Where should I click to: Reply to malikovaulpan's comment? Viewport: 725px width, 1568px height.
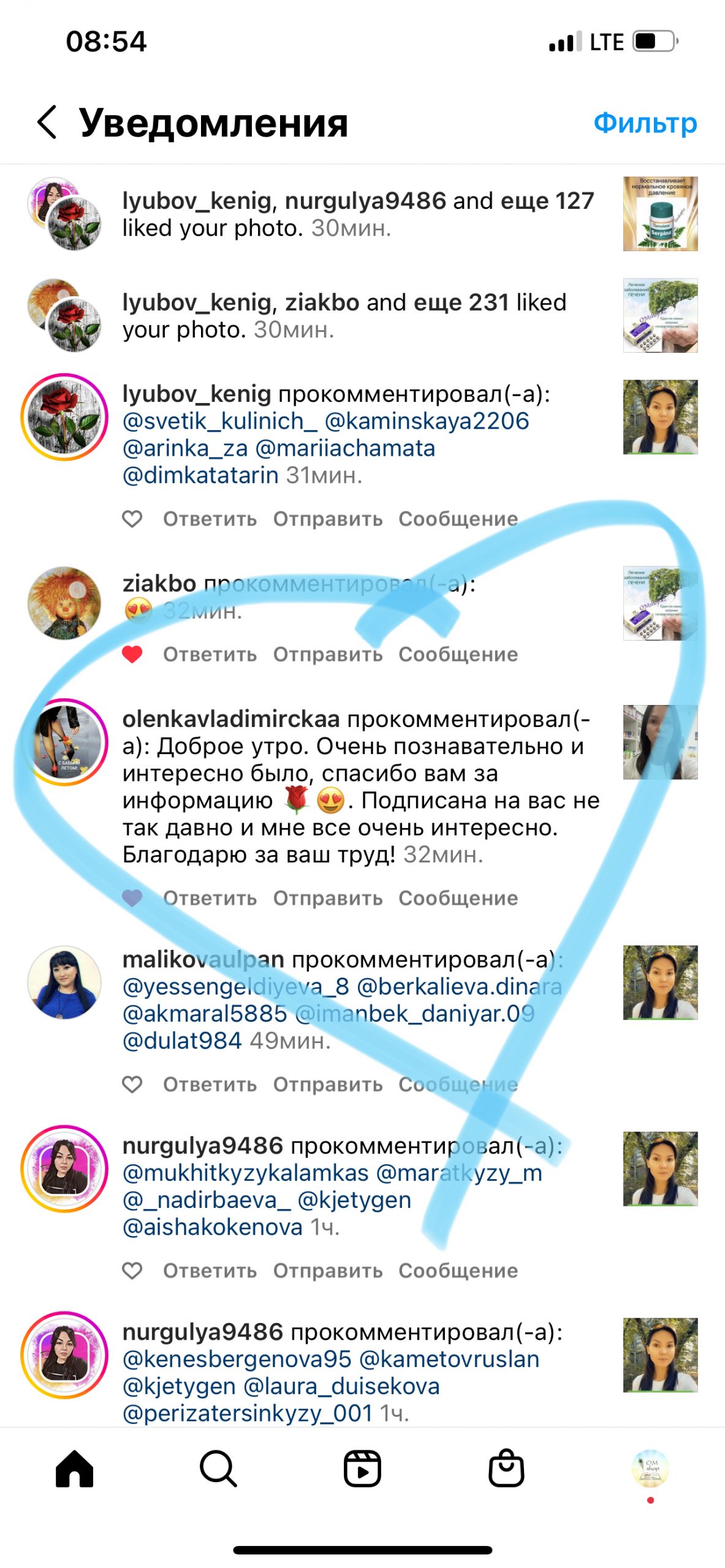[x=210, y=1084]
